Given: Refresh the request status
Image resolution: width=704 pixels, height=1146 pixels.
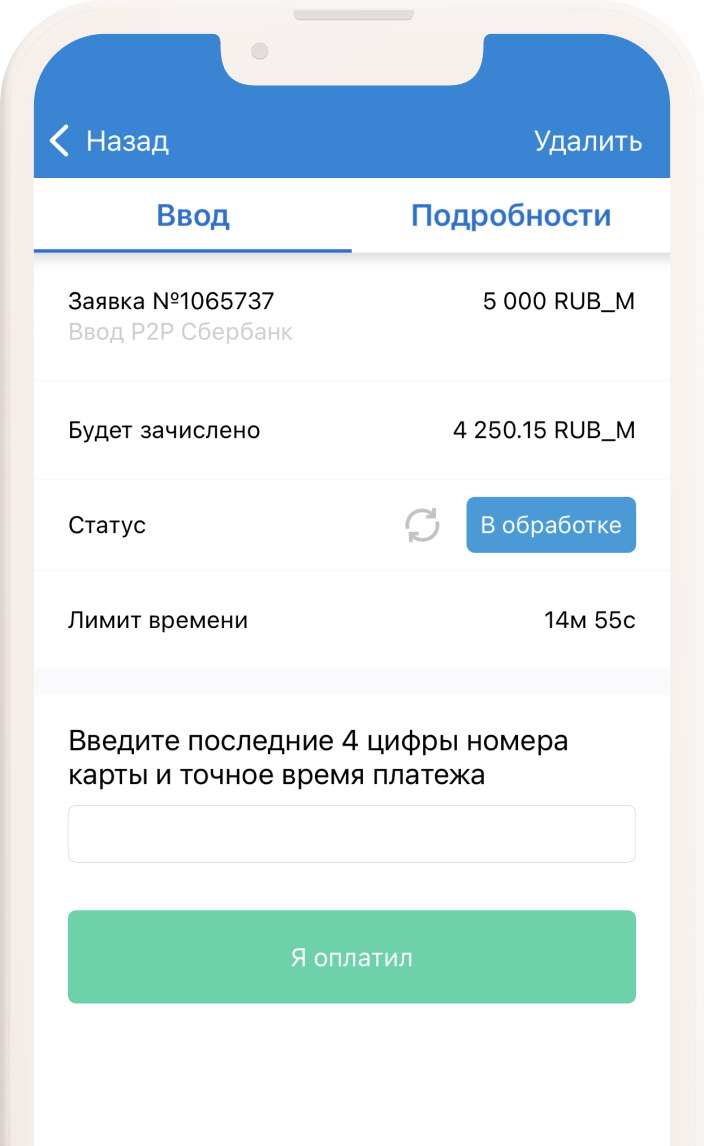Looking at the screenshot, I should click(x=423, y=525).
